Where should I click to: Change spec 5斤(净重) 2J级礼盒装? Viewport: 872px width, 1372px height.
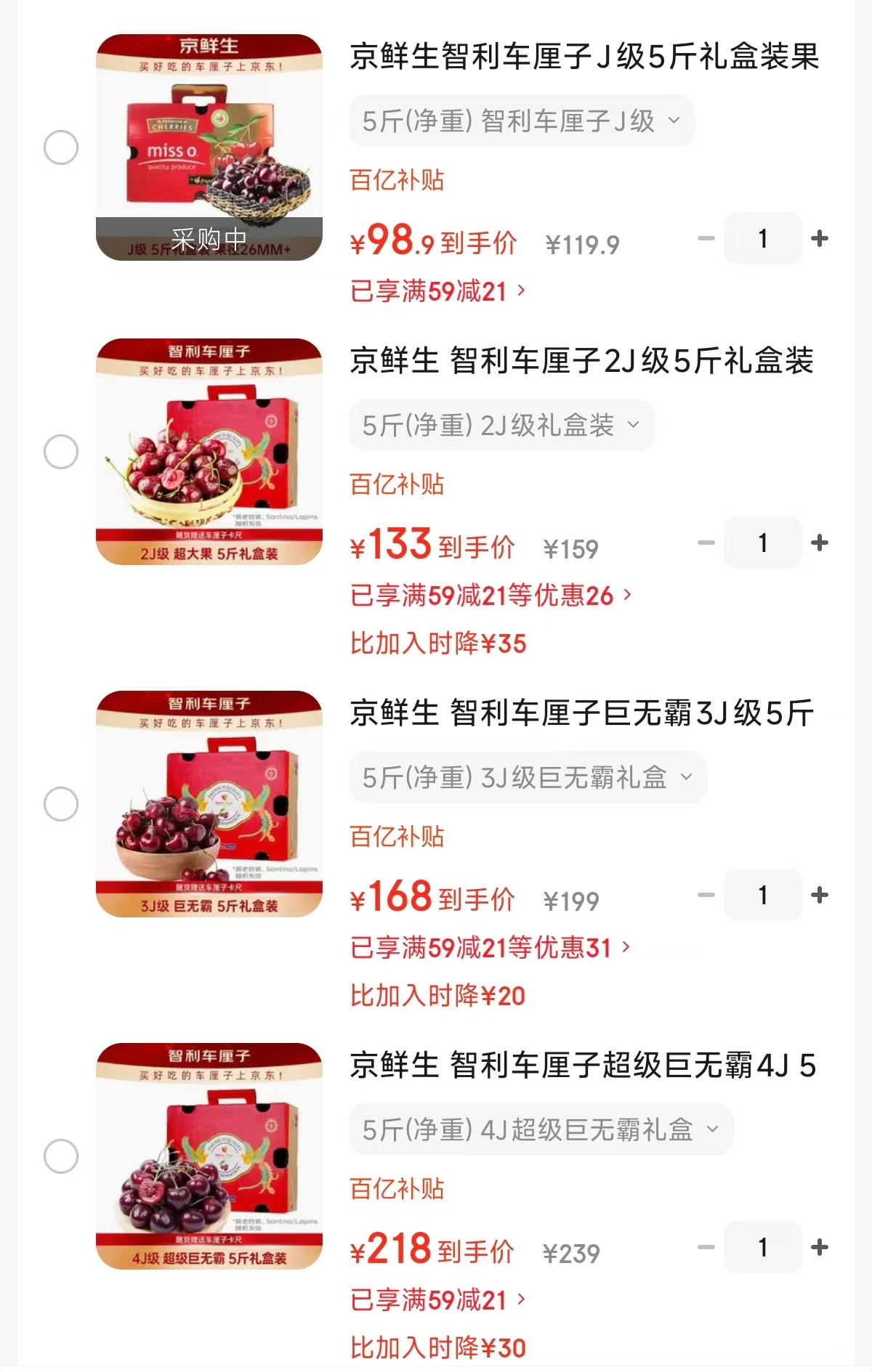(x=501, y=425)
